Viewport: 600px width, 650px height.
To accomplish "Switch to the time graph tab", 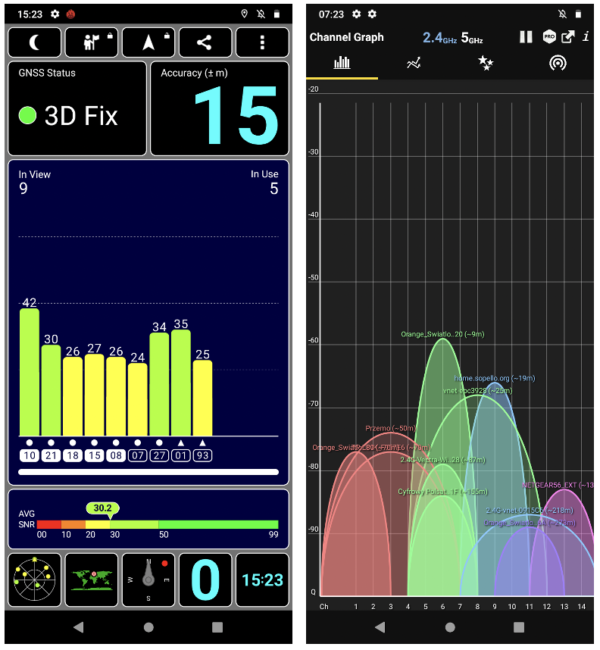I will coord(414,63).
